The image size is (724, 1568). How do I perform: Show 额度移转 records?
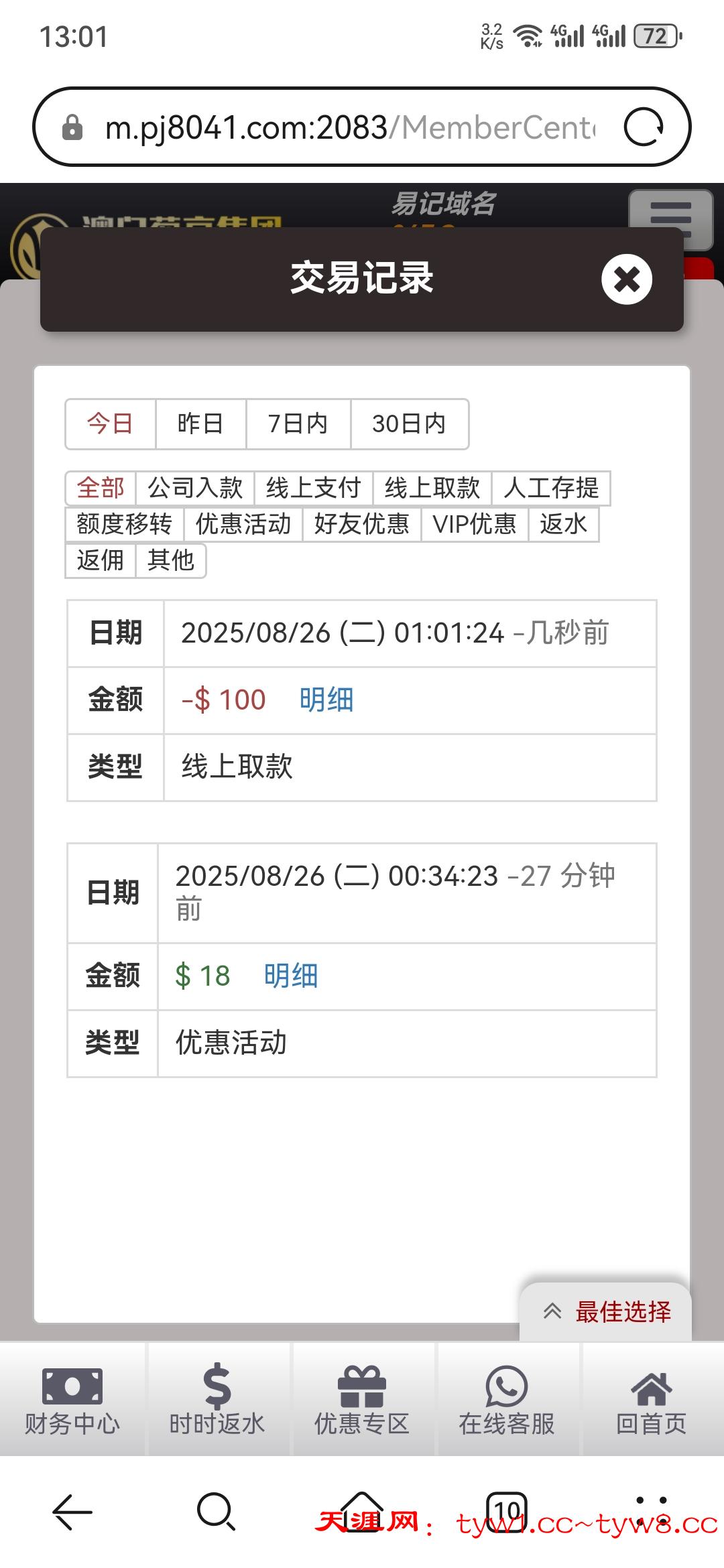124,524
